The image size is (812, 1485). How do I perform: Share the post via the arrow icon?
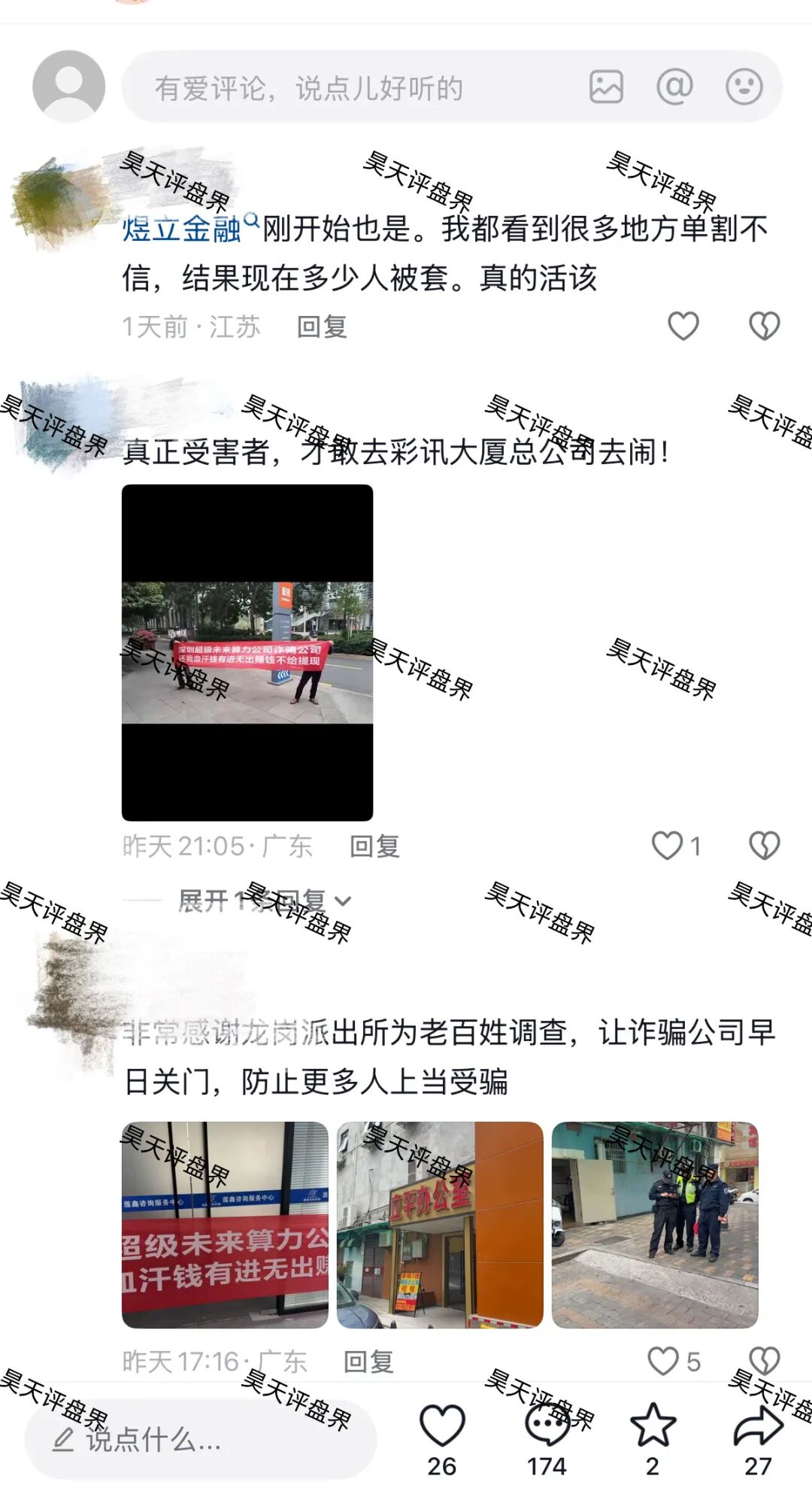(x=758, y=1426)
